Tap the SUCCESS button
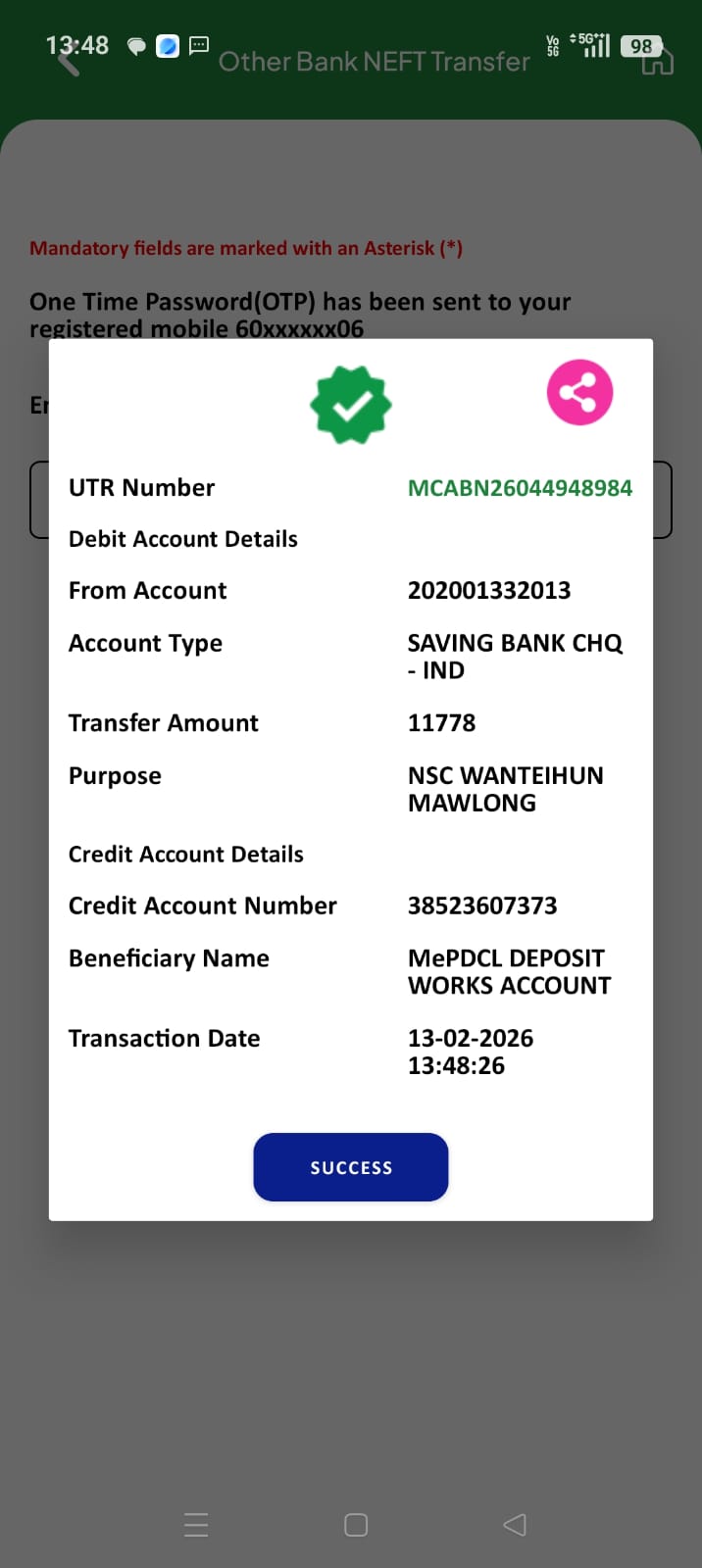This screenshot has width=702, height=1568. click(x=351, y=1166)
